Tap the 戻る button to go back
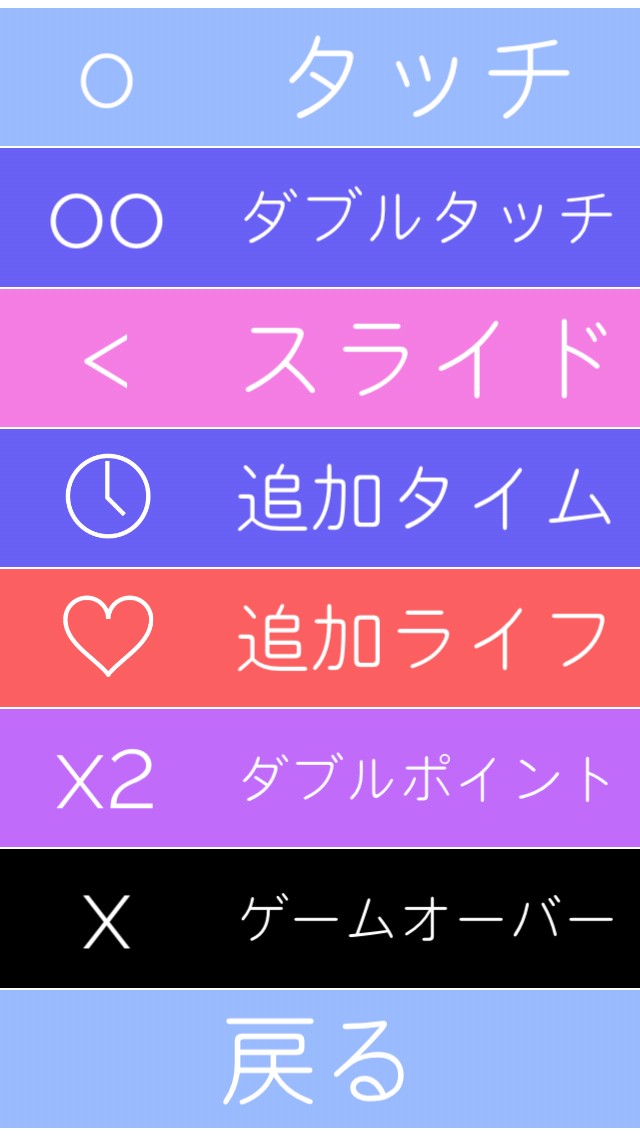Screen dimensions: 640x1136 318,1062
